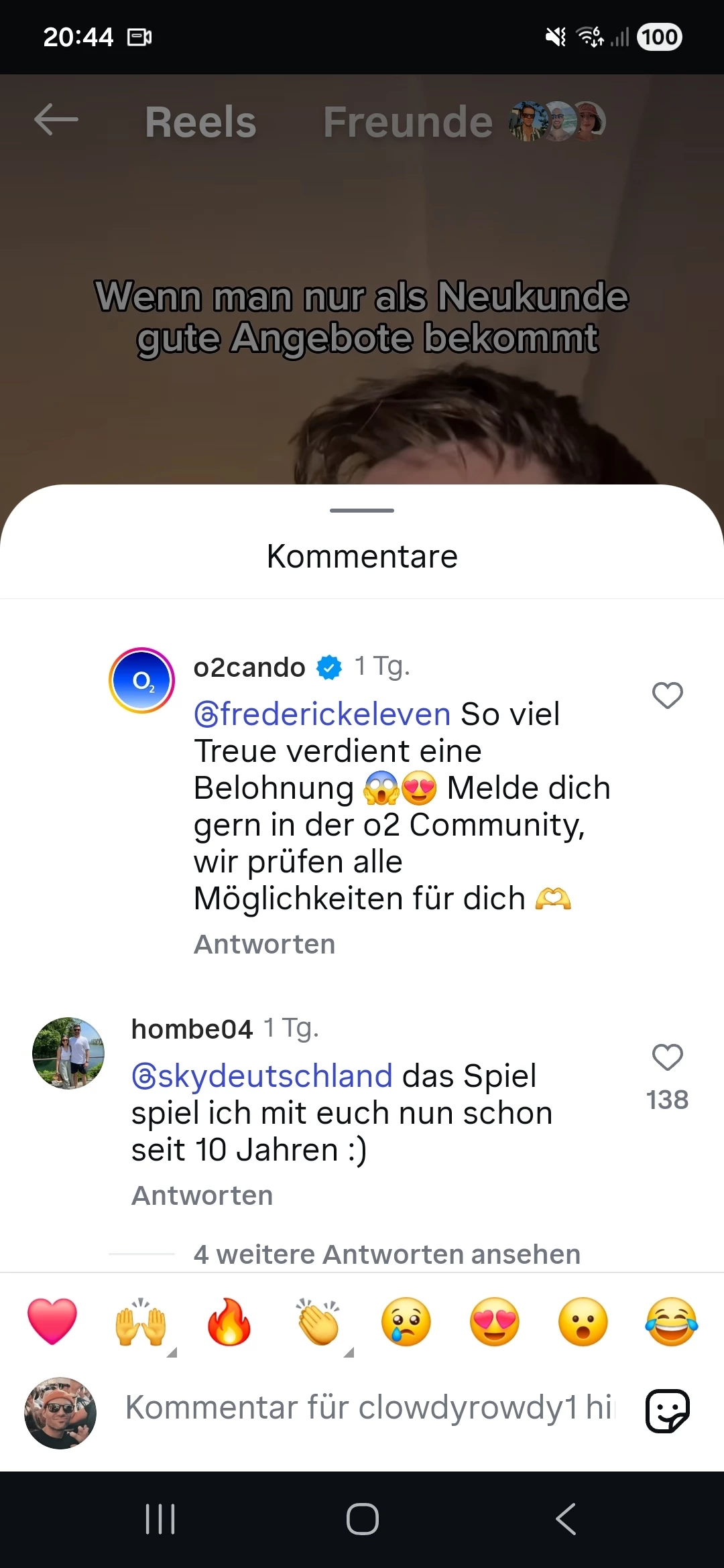Open o2cando's profile picture
Viewport: 724px width, 1568px height.
click(x=141, y=681)
